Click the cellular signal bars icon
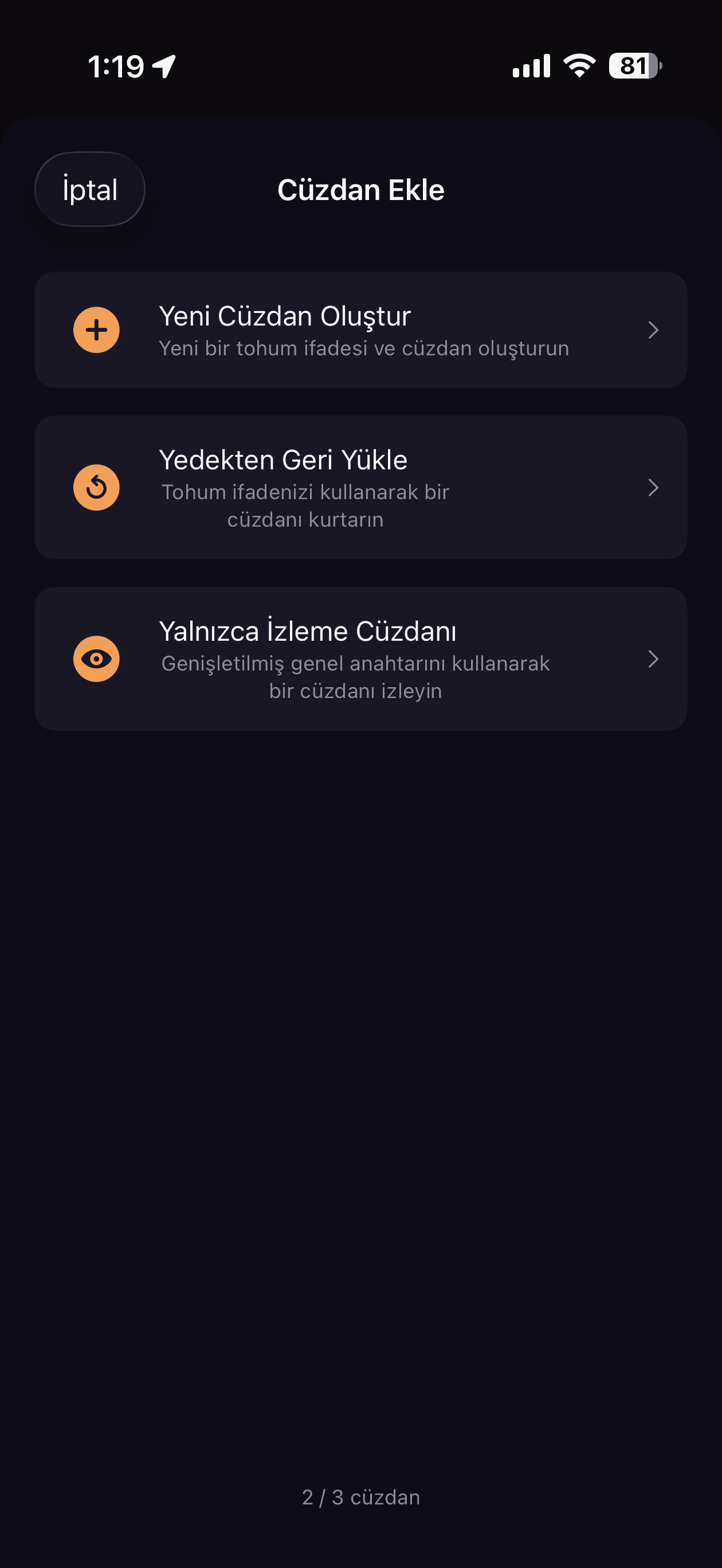722x1568 pixels. coord(528,66)
